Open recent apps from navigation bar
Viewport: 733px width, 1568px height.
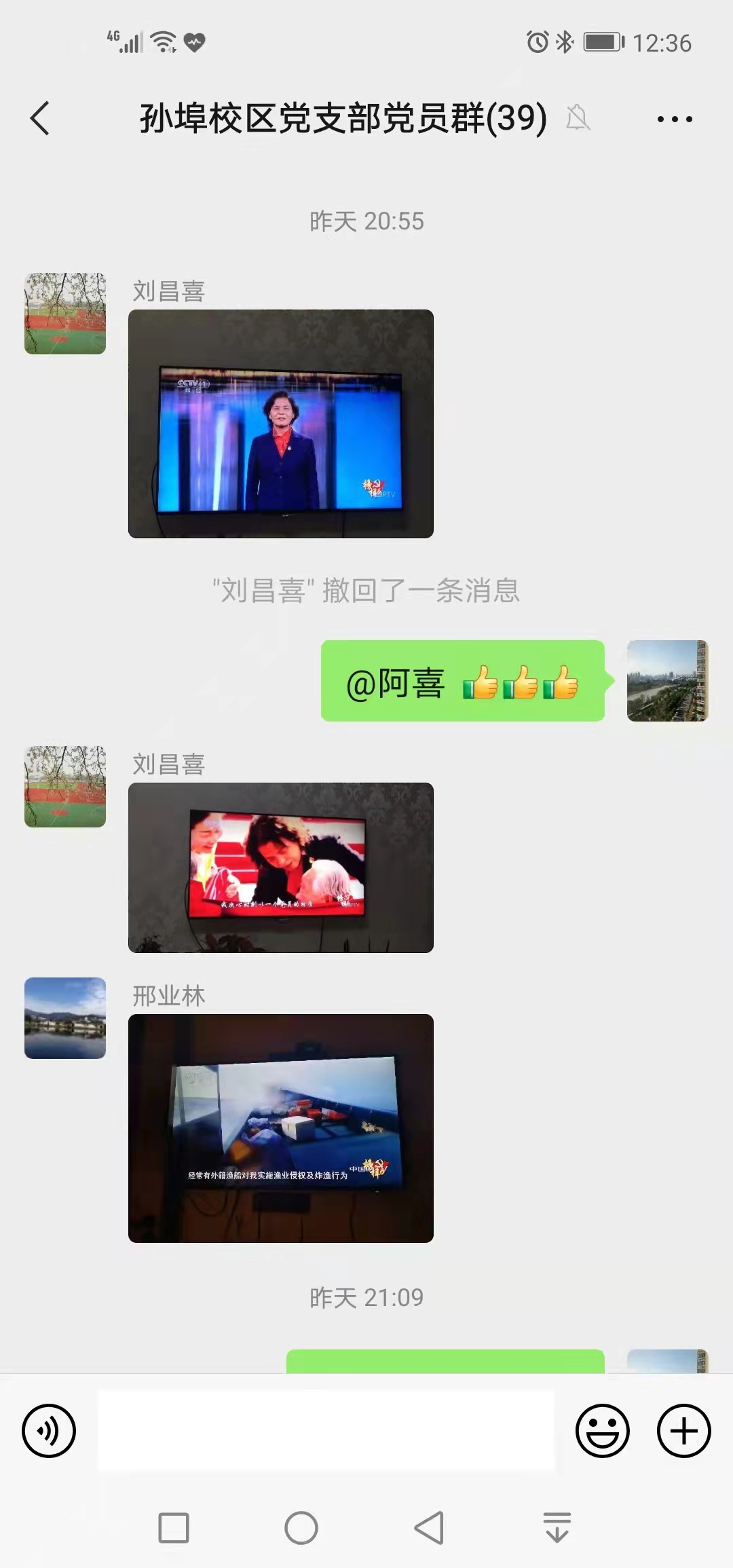tap(174, 1529)
